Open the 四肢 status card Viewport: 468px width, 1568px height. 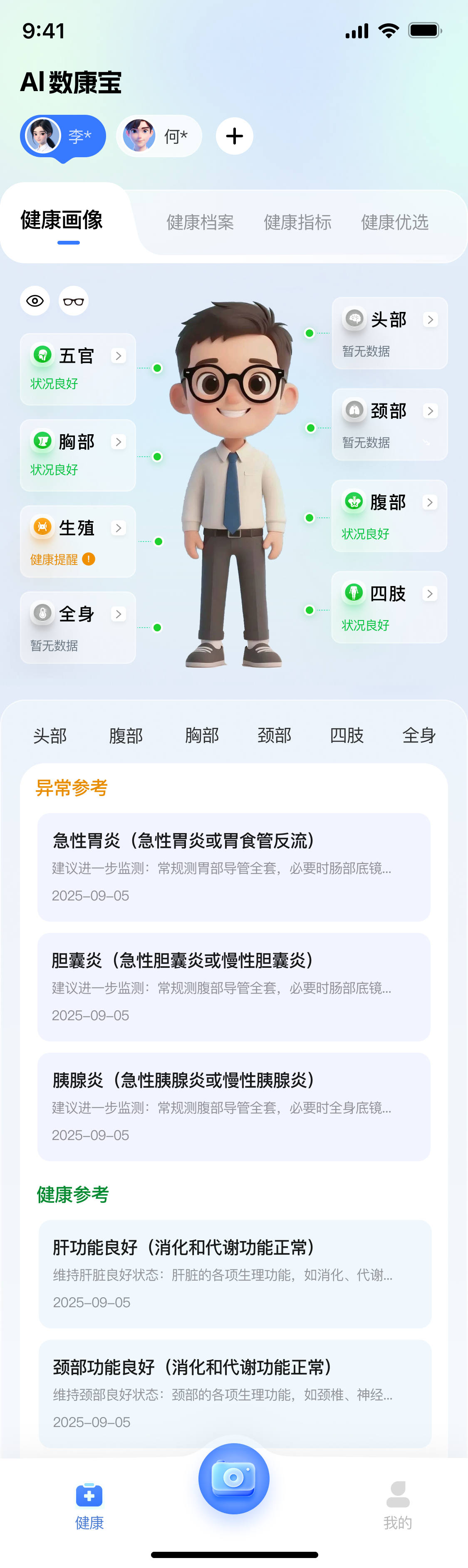point(389,607)
